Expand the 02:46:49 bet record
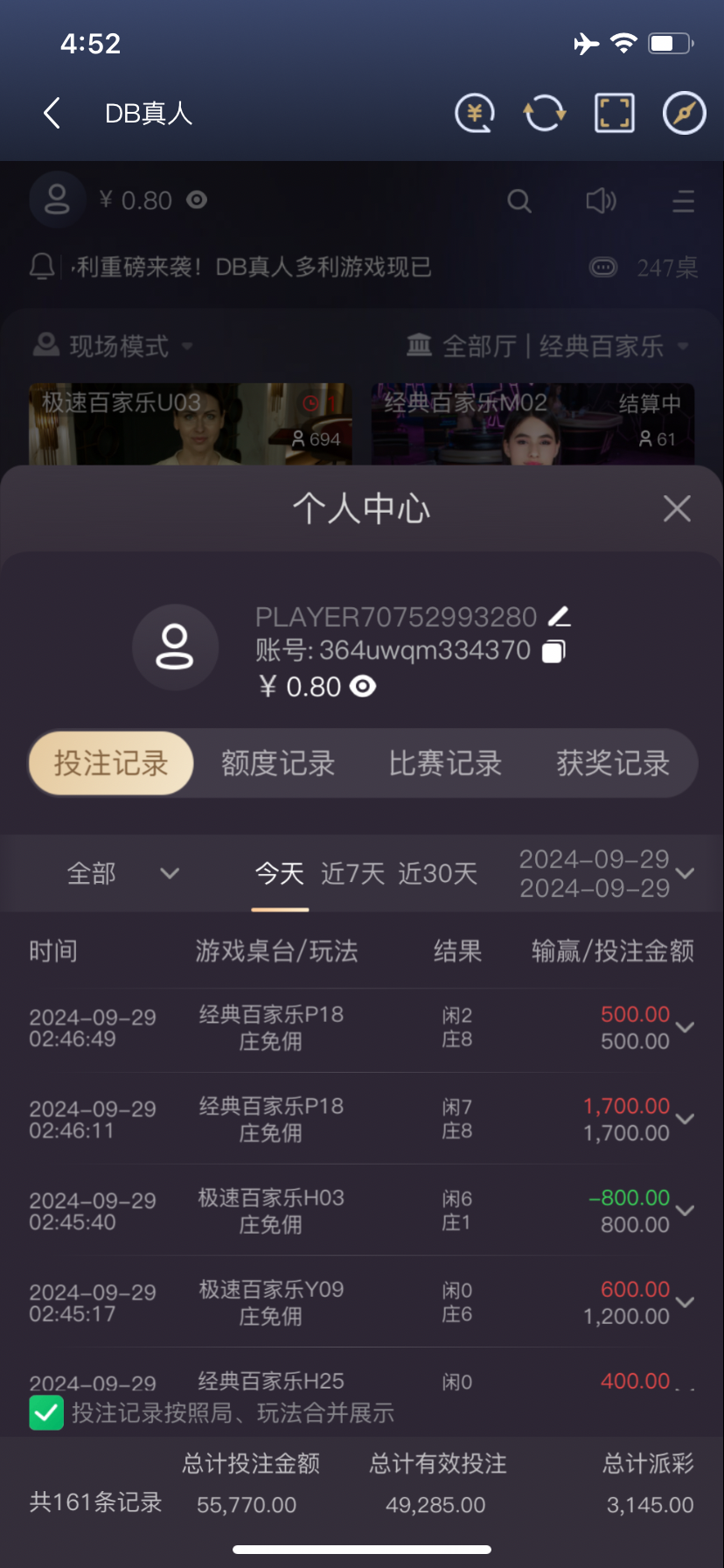This screenshot has height=1568, width=724. click(686, 1028)
